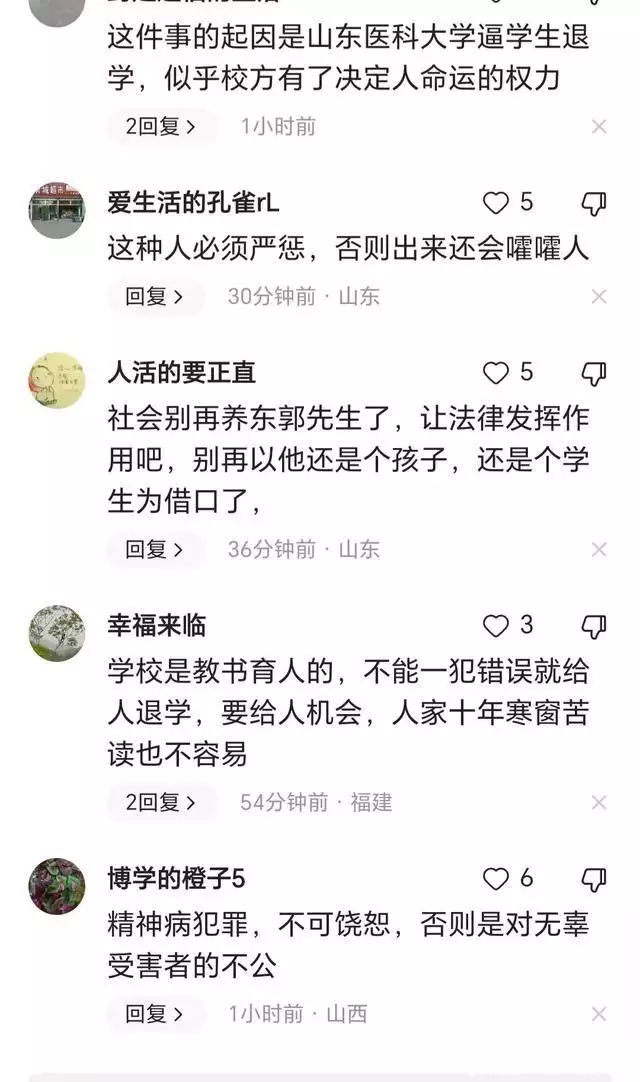This screenshot has height=1082, width=640.
Task: Dislike the comment by 人活的要正直
Action: (x=594, y=374)
